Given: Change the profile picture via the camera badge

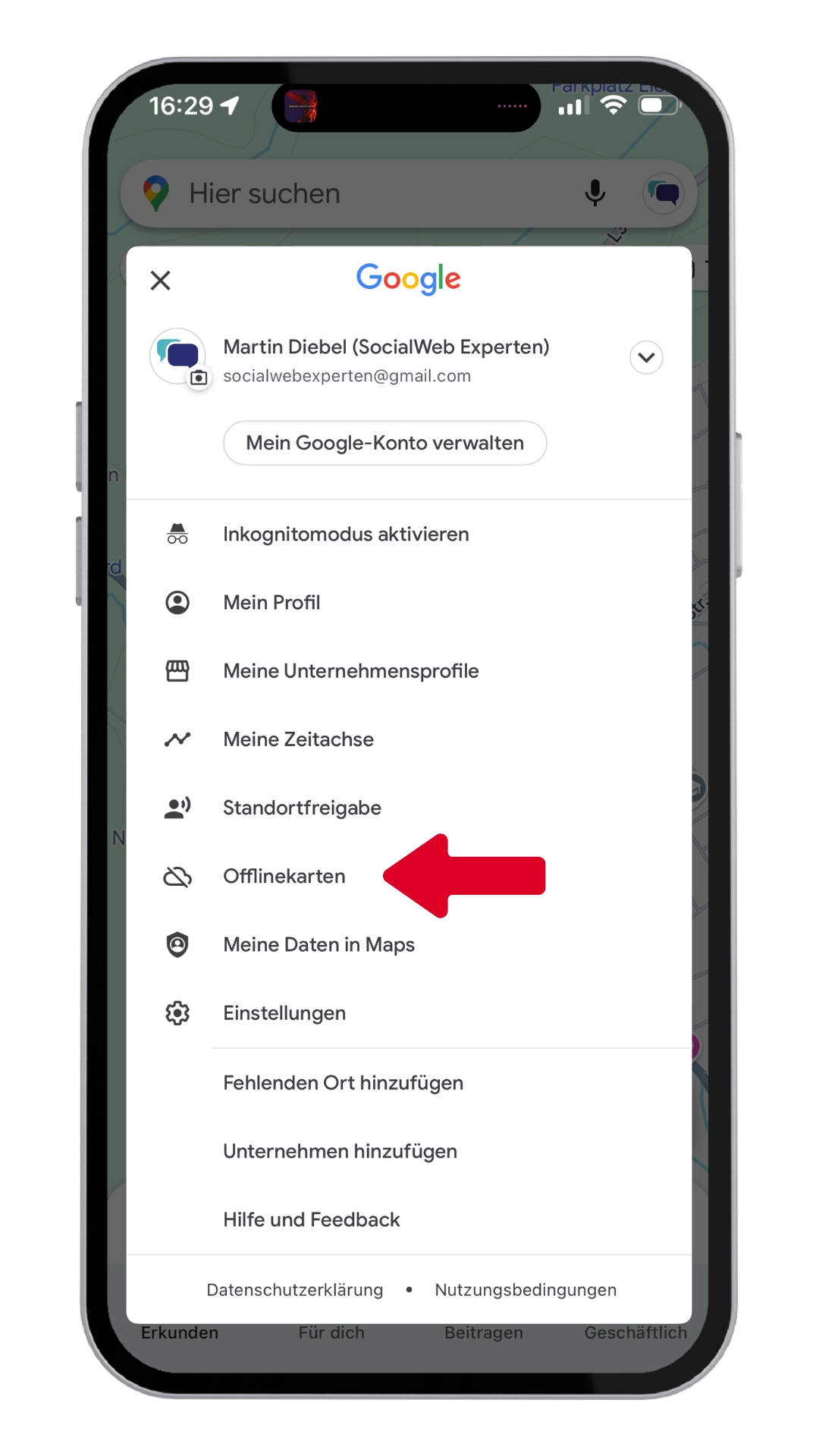Looking at the screenshot, I should pyautogui.click(x=199, y=378).
